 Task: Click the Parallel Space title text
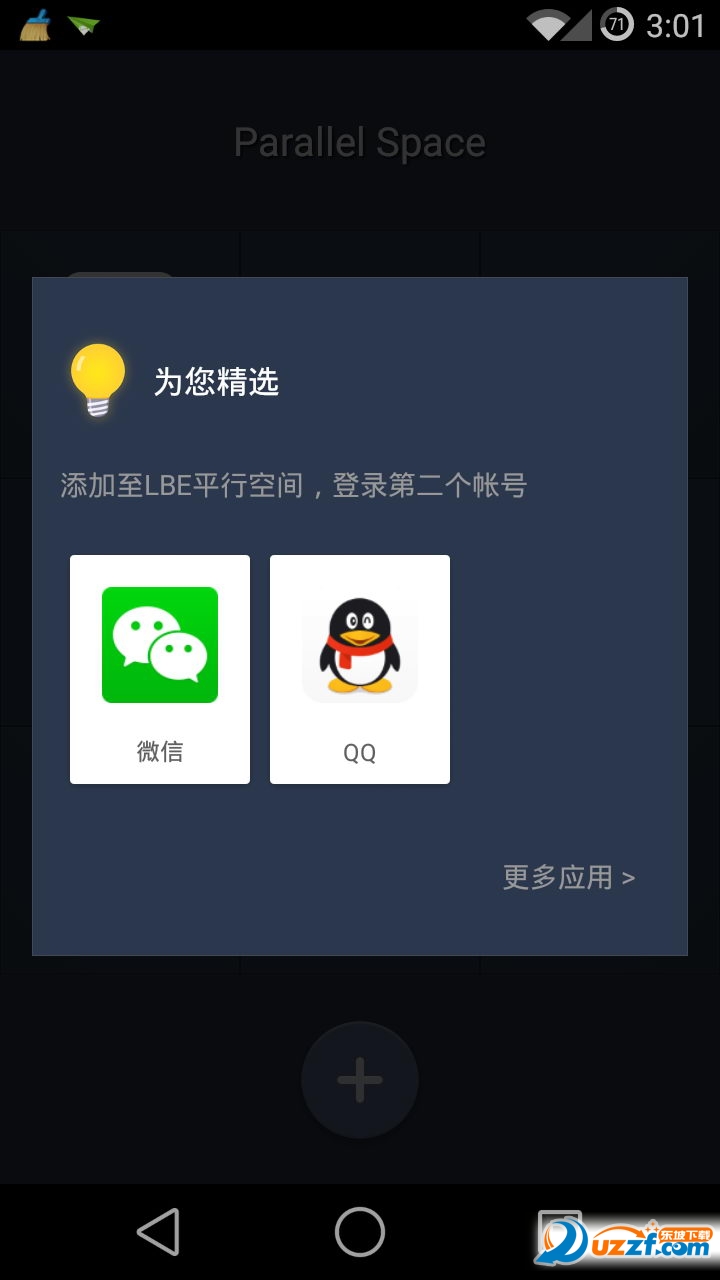click(x=359, y=142)
